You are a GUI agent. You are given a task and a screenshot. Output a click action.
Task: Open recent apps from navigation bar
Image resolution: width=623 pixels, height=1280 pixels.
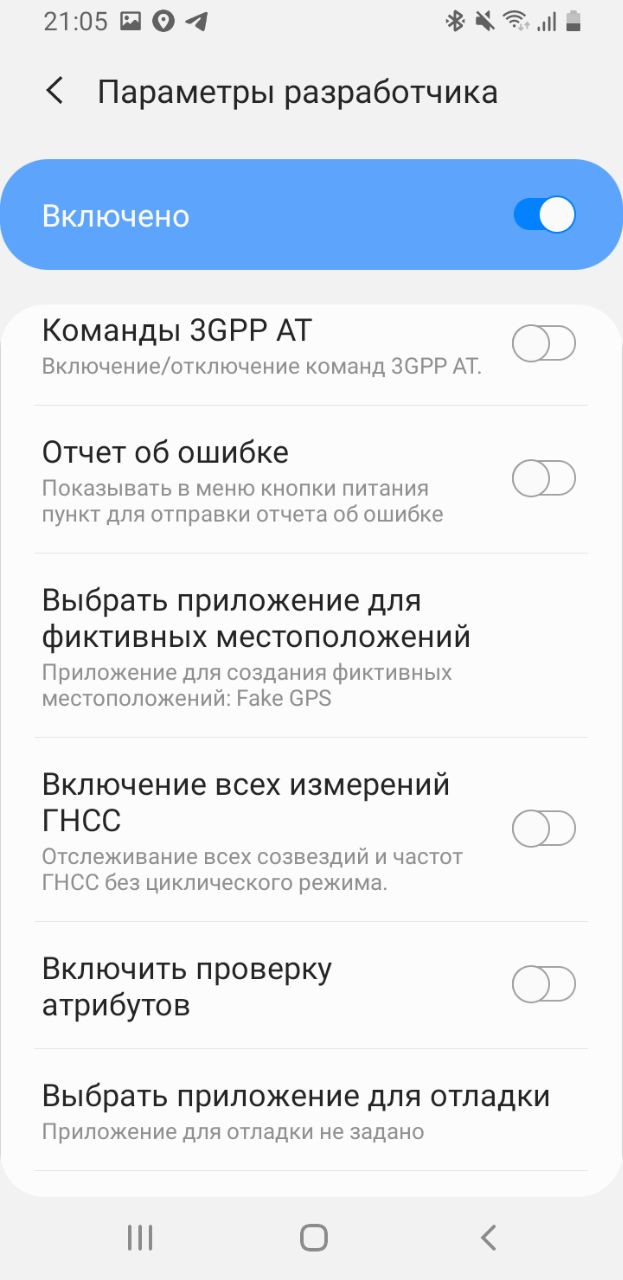click(x=140, y=1238)
